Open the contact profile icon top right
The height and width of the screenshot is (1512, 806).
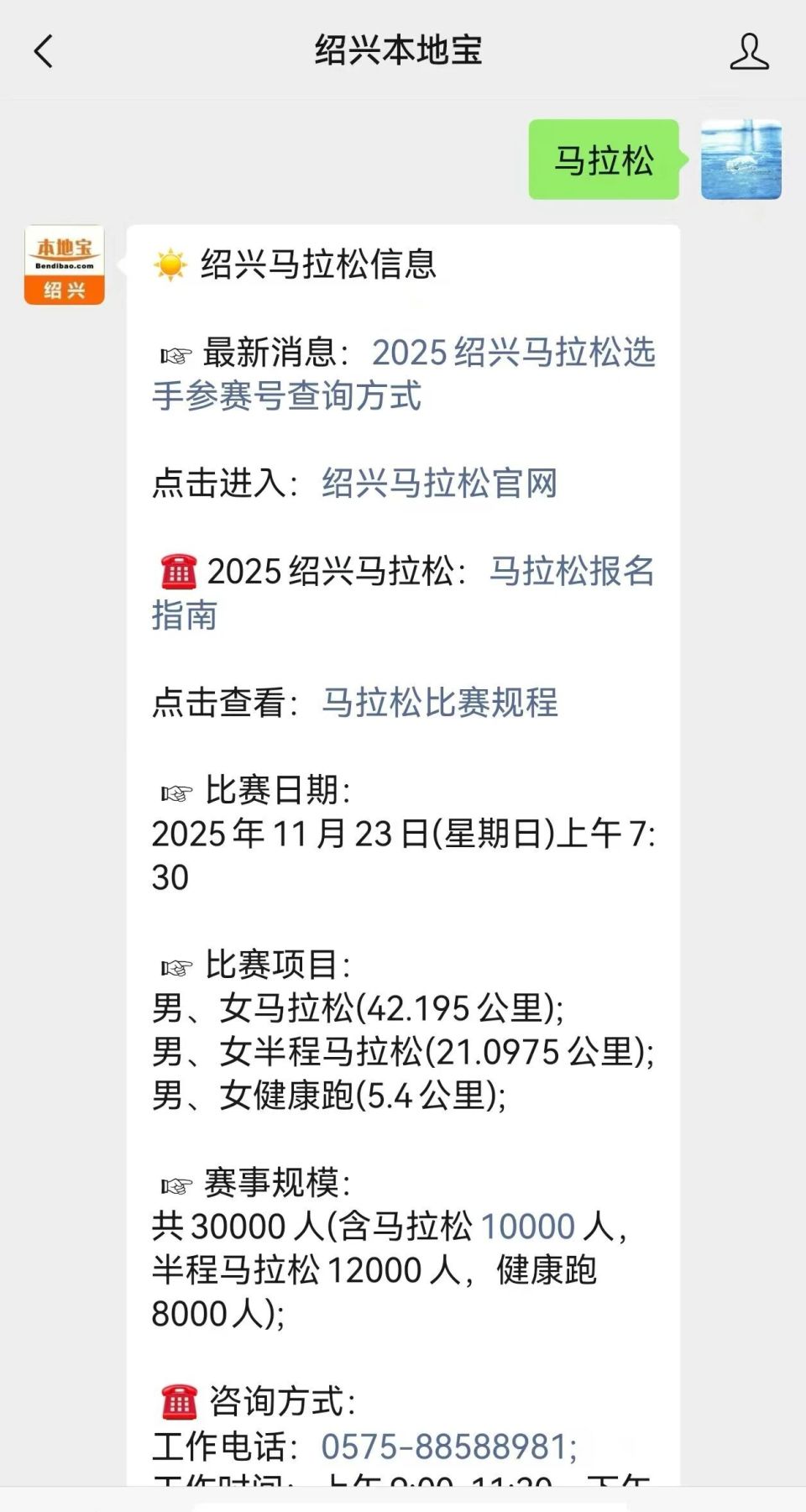750,52
